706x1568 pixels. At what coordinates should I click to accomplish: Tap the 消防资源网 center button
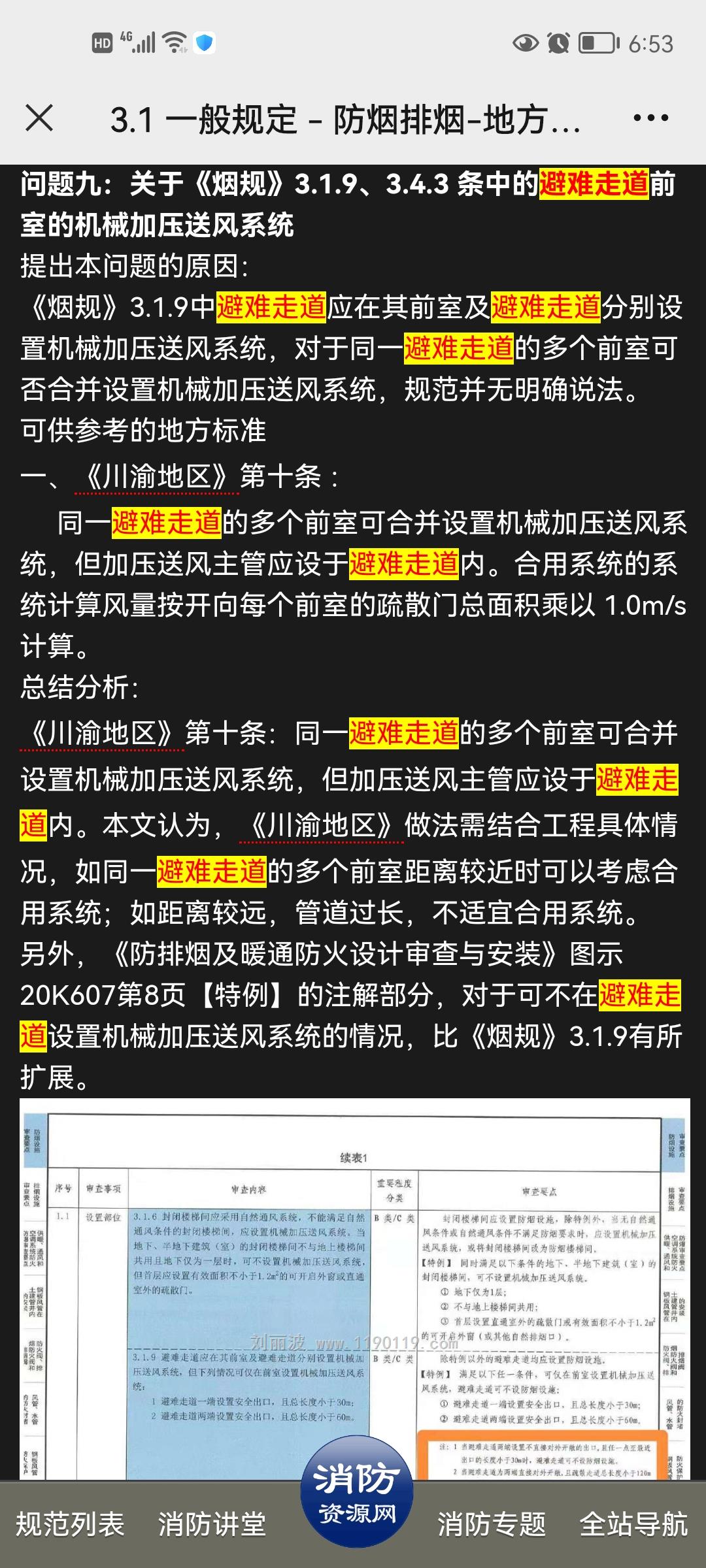point(356,1492)
